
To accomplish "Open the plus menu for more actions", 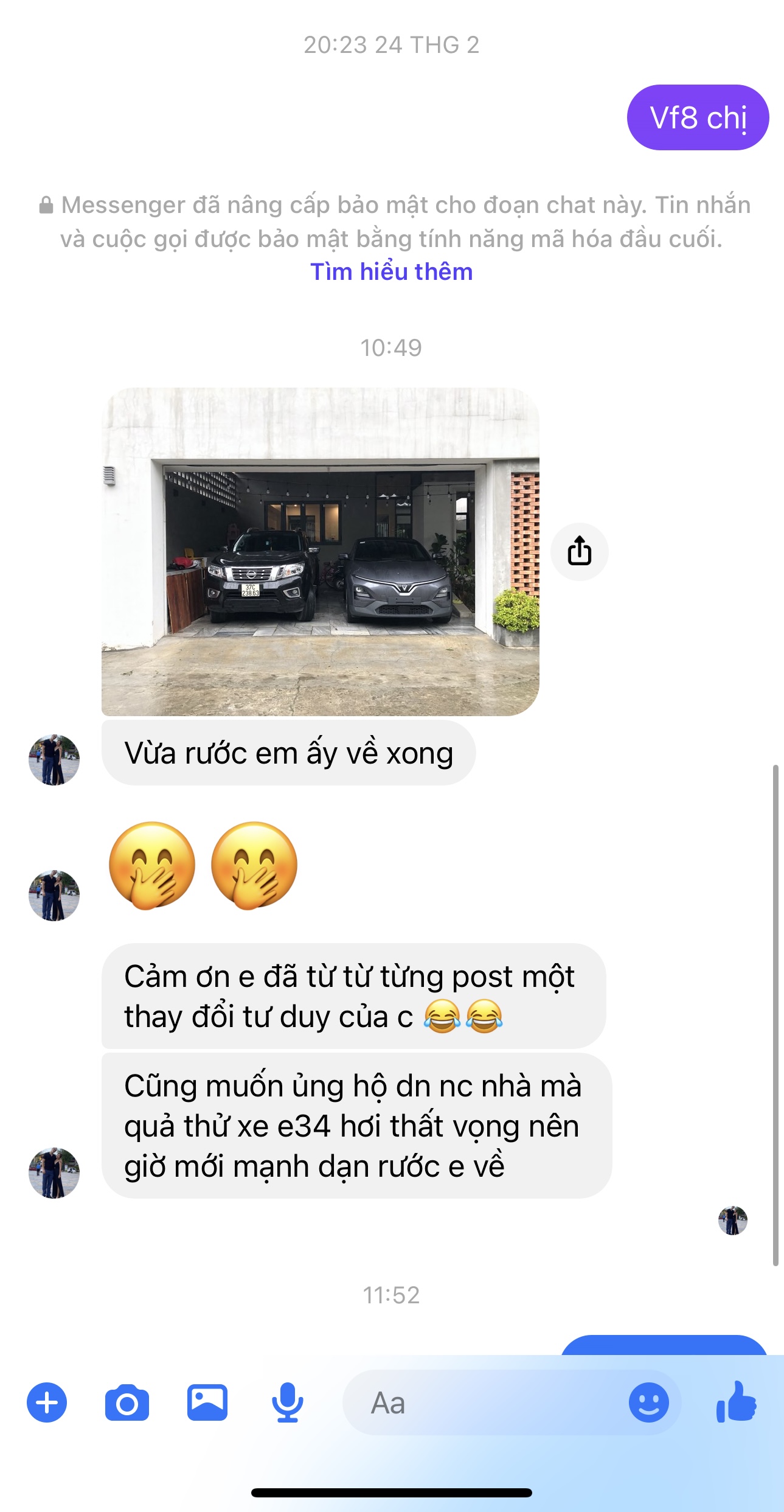I will tap(47, 1402).
